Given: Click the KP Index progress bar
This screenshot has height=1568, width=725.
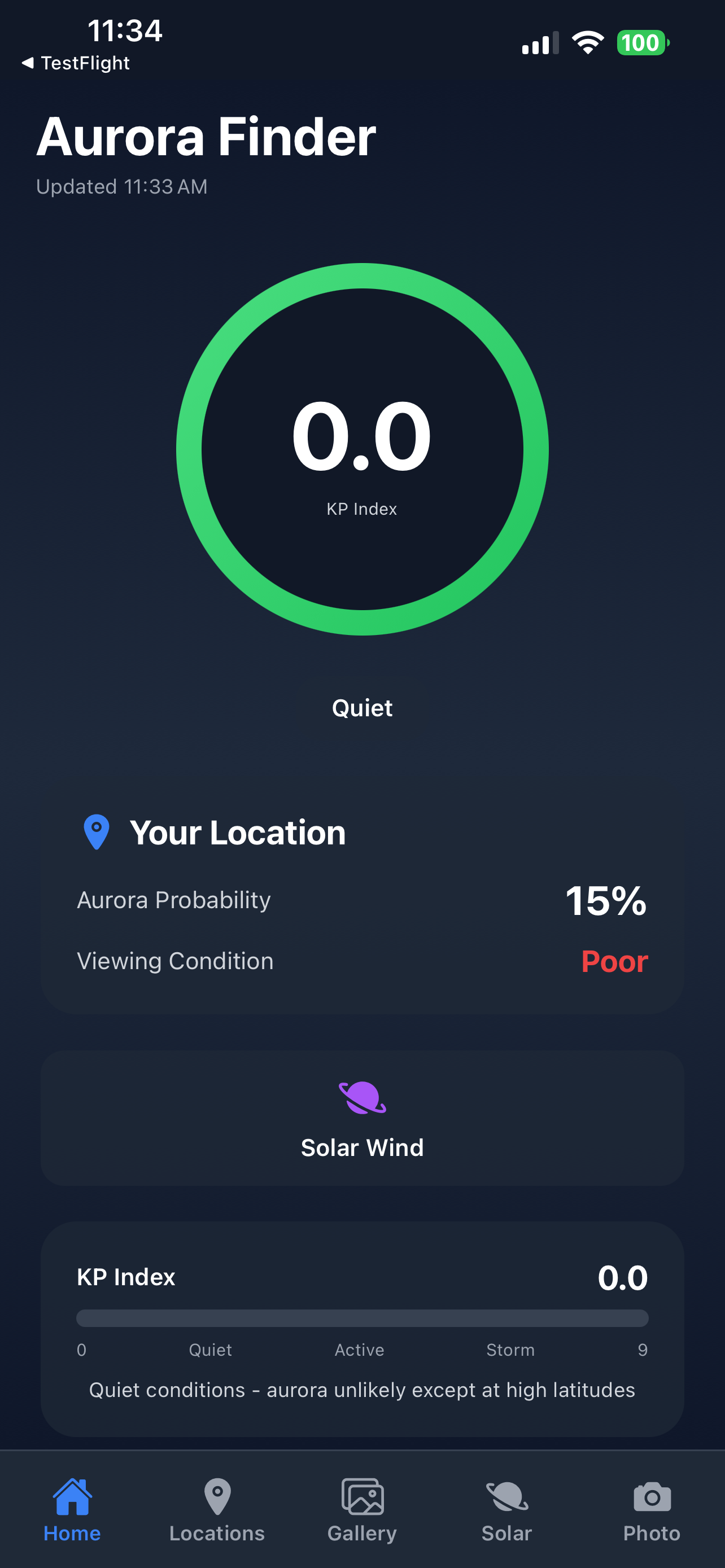Looking at the screenshot, I should click(x=362, y=1318).
